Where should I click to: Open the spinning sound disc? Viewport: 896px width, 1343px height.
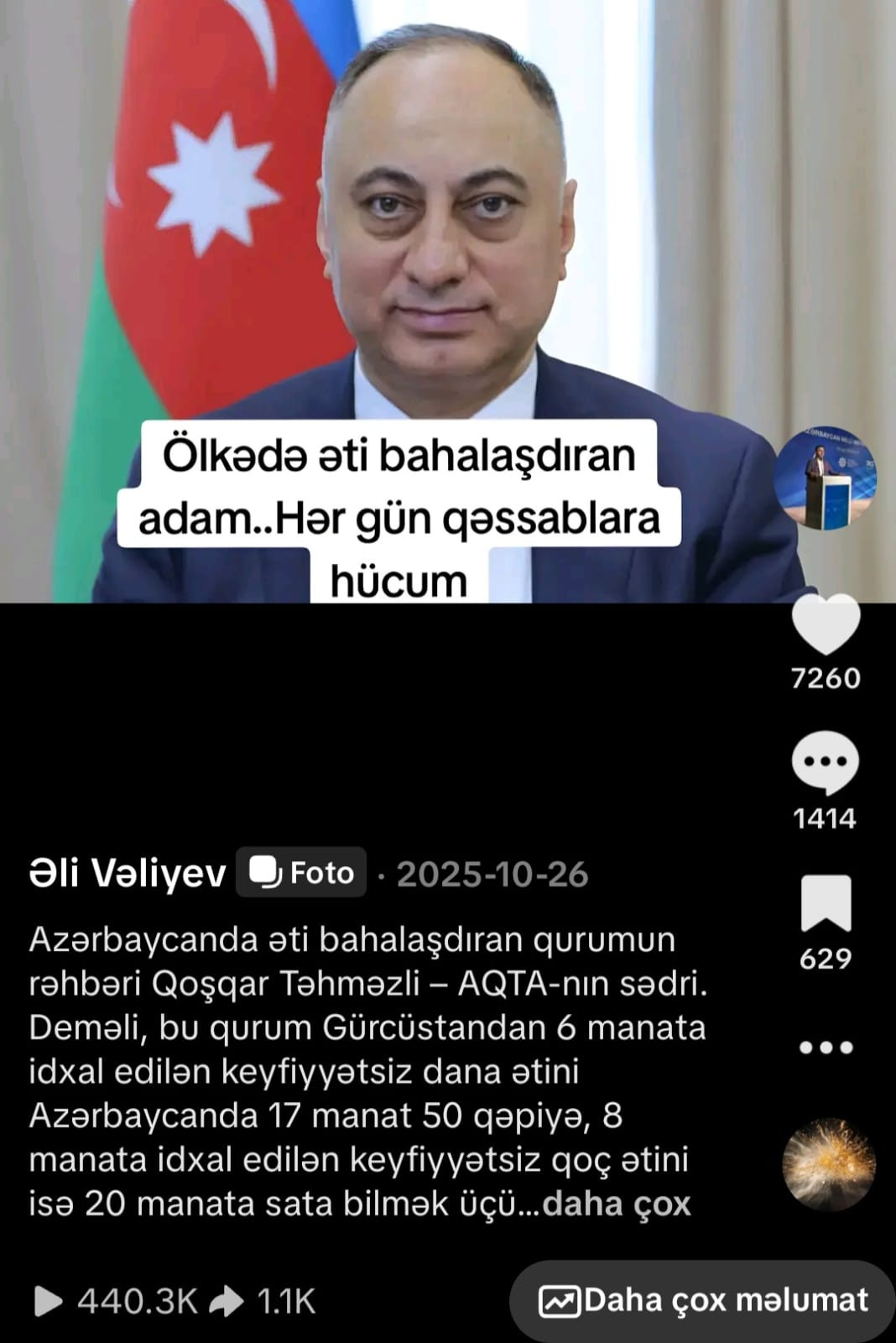coord(829,1163)
